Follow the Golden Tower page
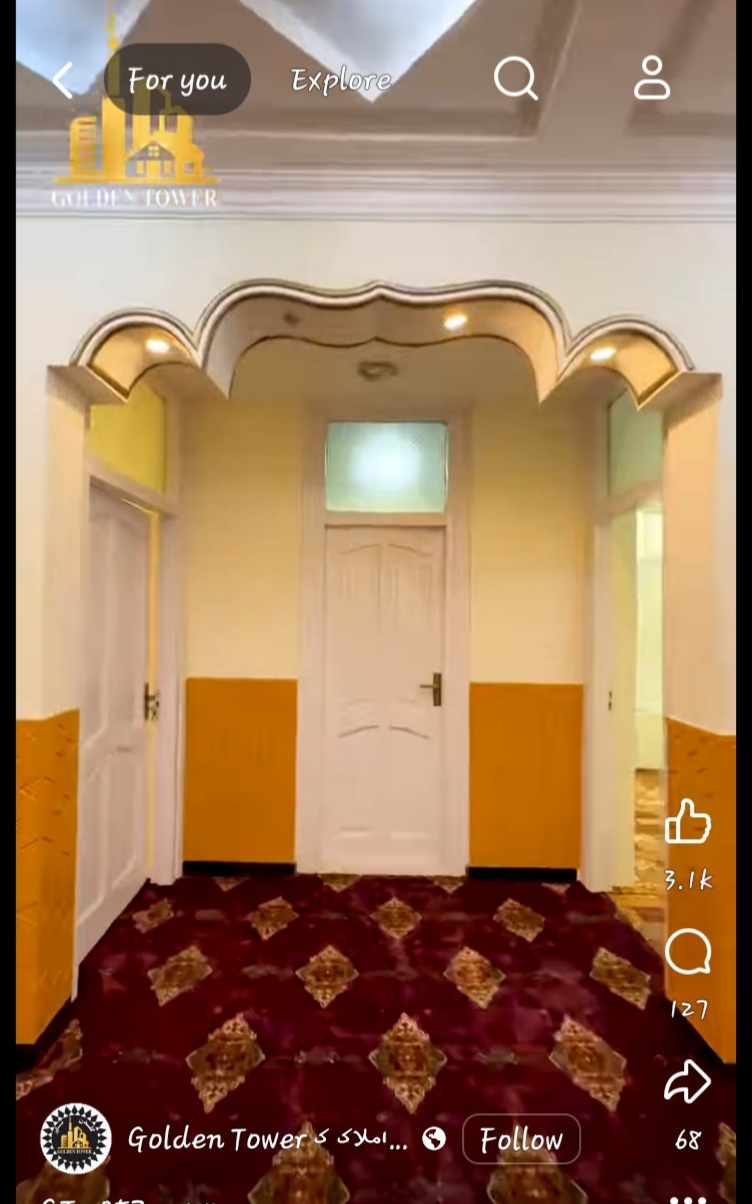 521,1139
